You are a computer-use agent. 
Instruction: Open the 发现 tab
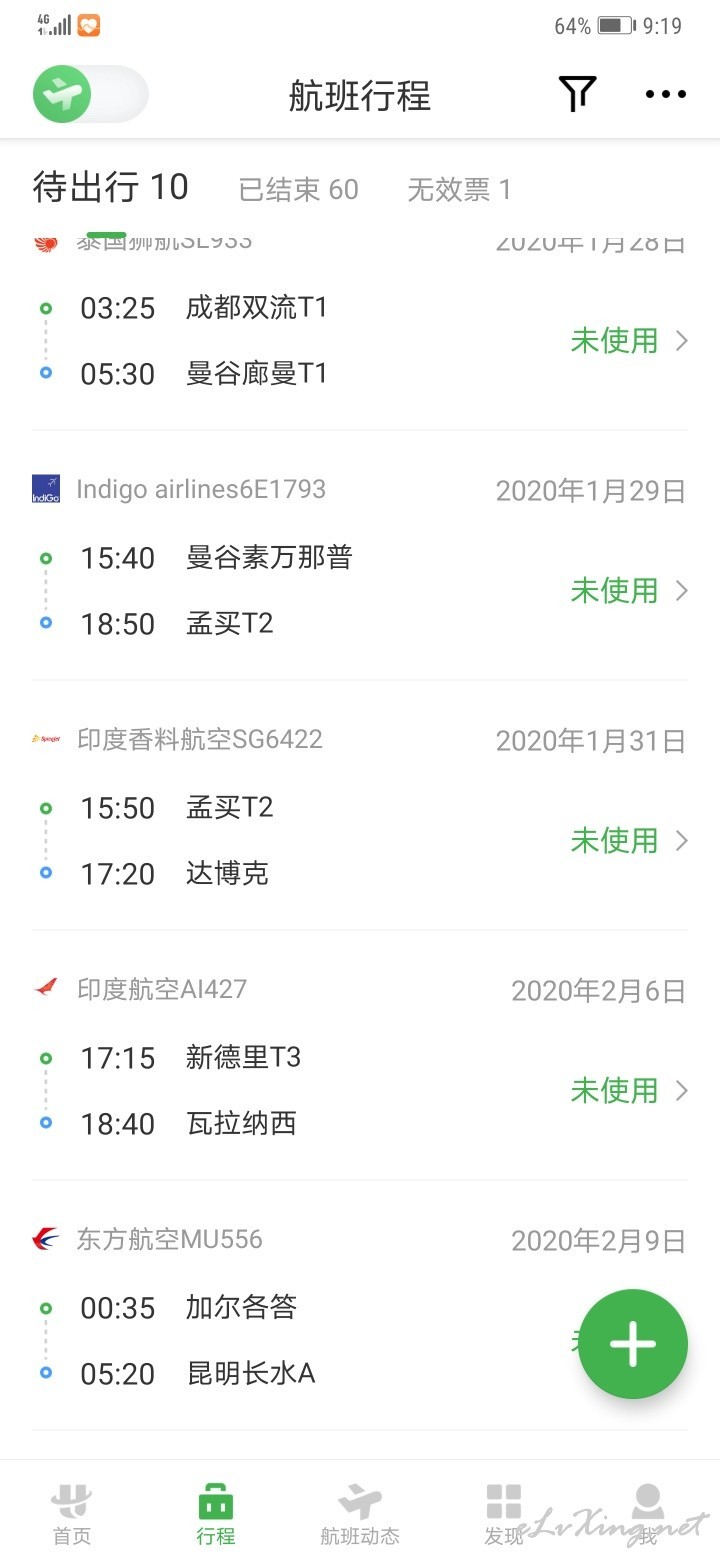pos(504,1513)
